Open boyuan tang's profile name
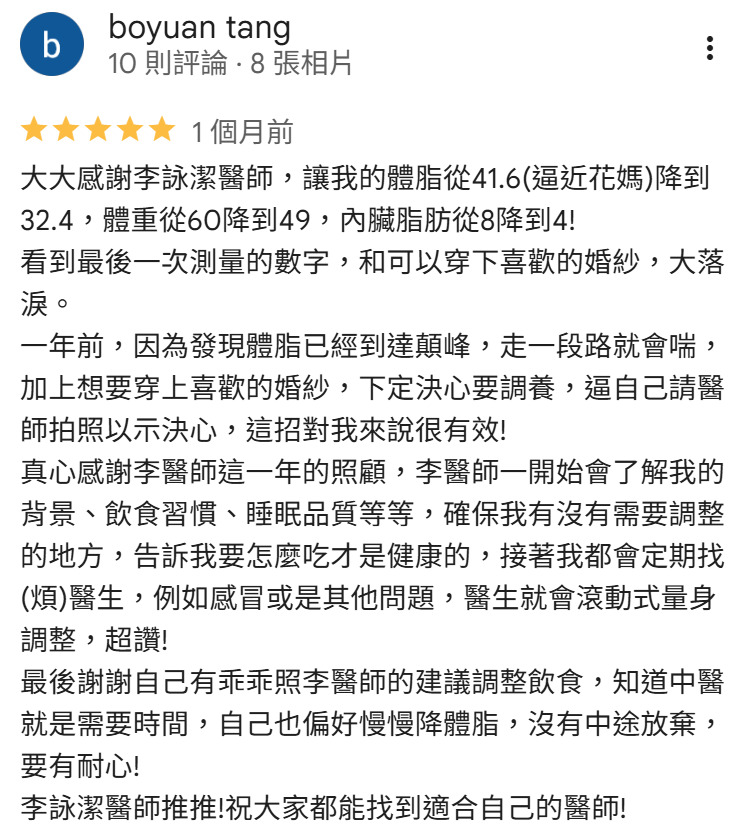This screenshot has width=746, height=838. pos(199,28)
